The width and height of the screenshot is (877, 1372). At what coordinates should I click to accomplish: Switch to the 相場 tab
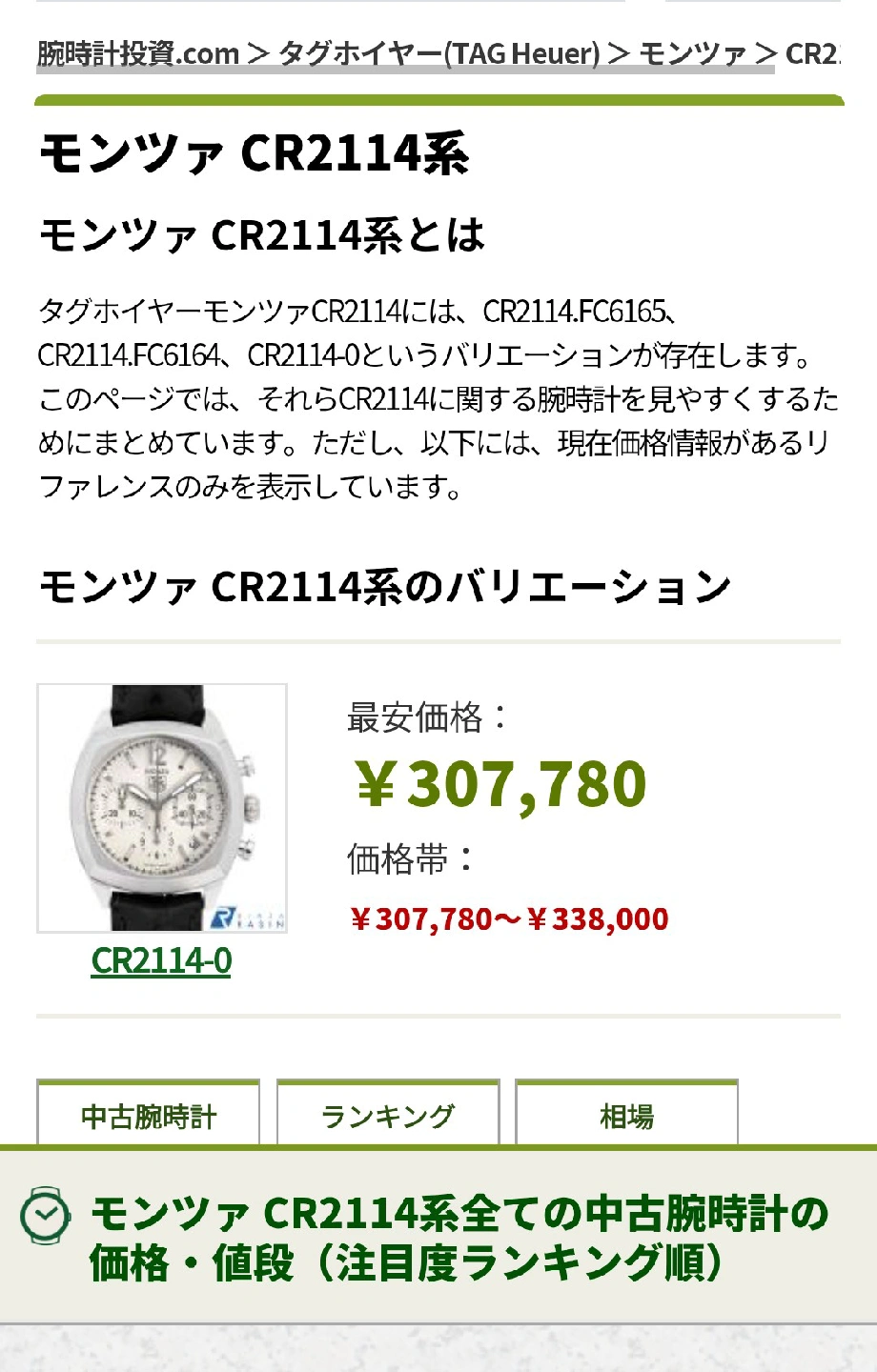[x=626, y=1116]
